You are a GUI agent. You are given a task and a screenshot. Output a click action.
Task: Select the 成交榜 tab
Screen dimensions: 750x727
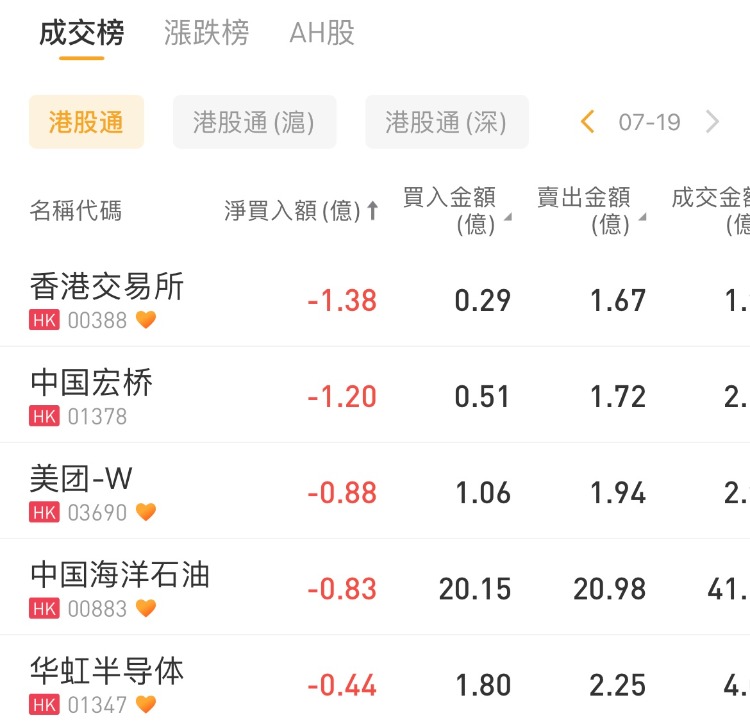82,33
